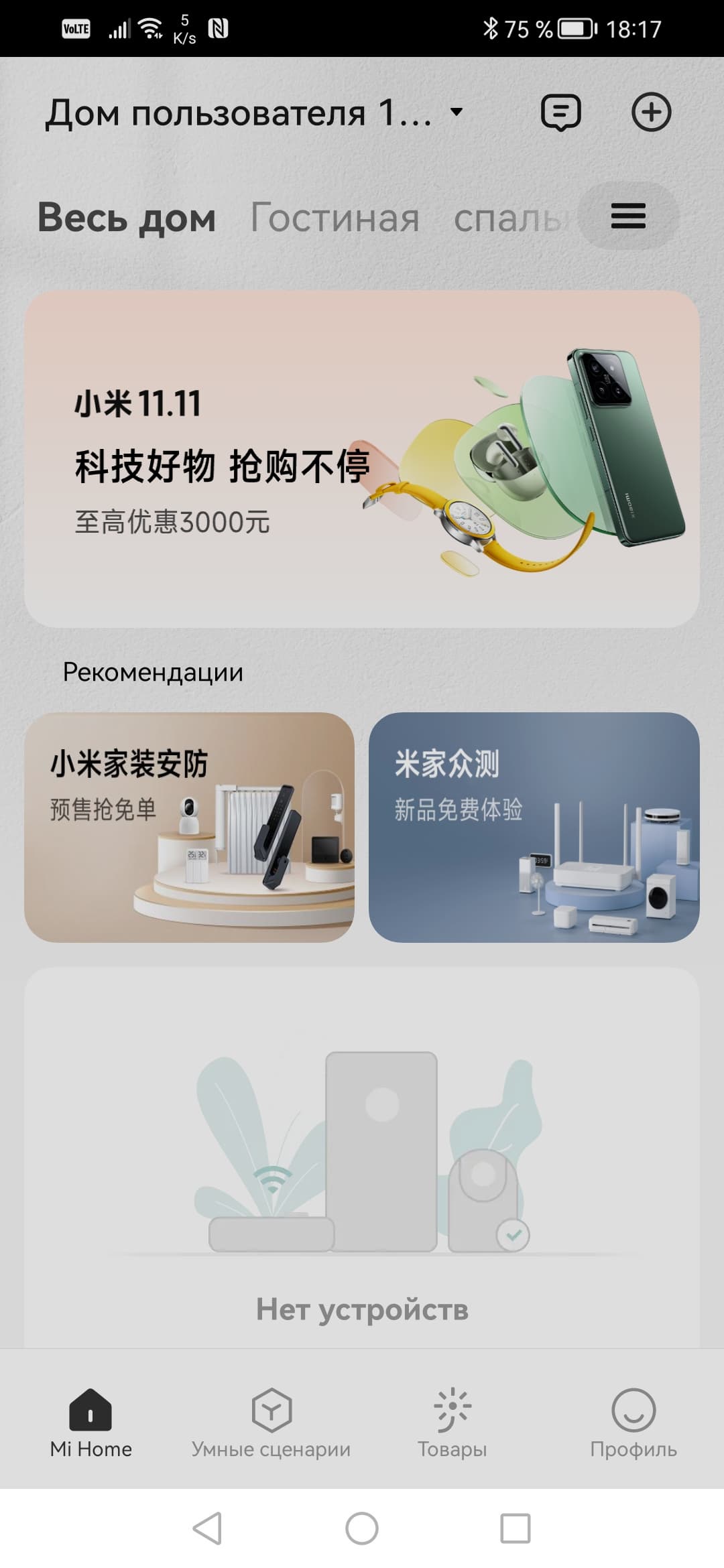This screenshot has height=1568, width=724.
Task: Select the Весь дом tab
Action: [127, 218]
